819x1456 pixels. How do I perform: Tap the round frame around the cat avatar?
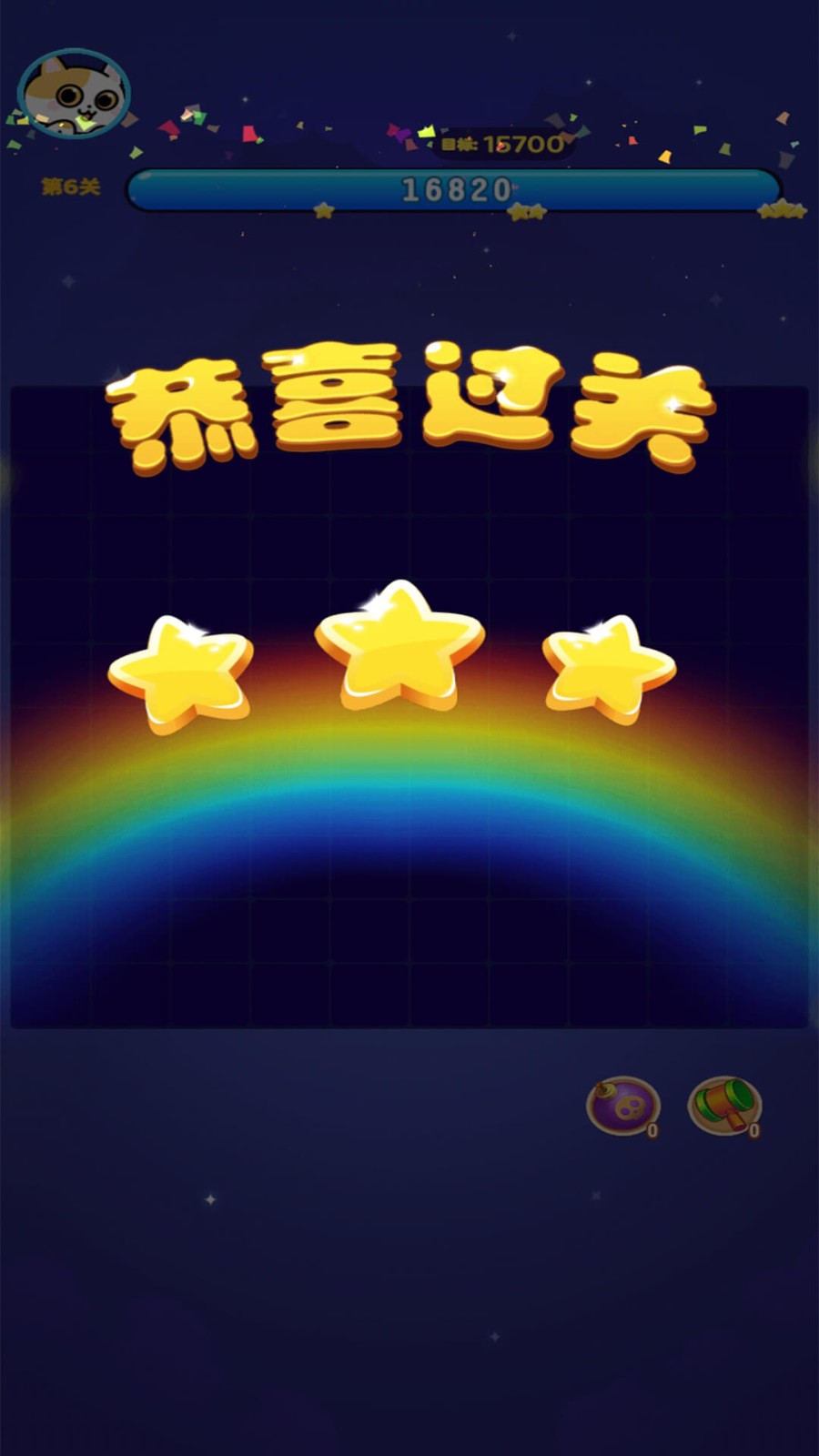[x=73, y=50]
